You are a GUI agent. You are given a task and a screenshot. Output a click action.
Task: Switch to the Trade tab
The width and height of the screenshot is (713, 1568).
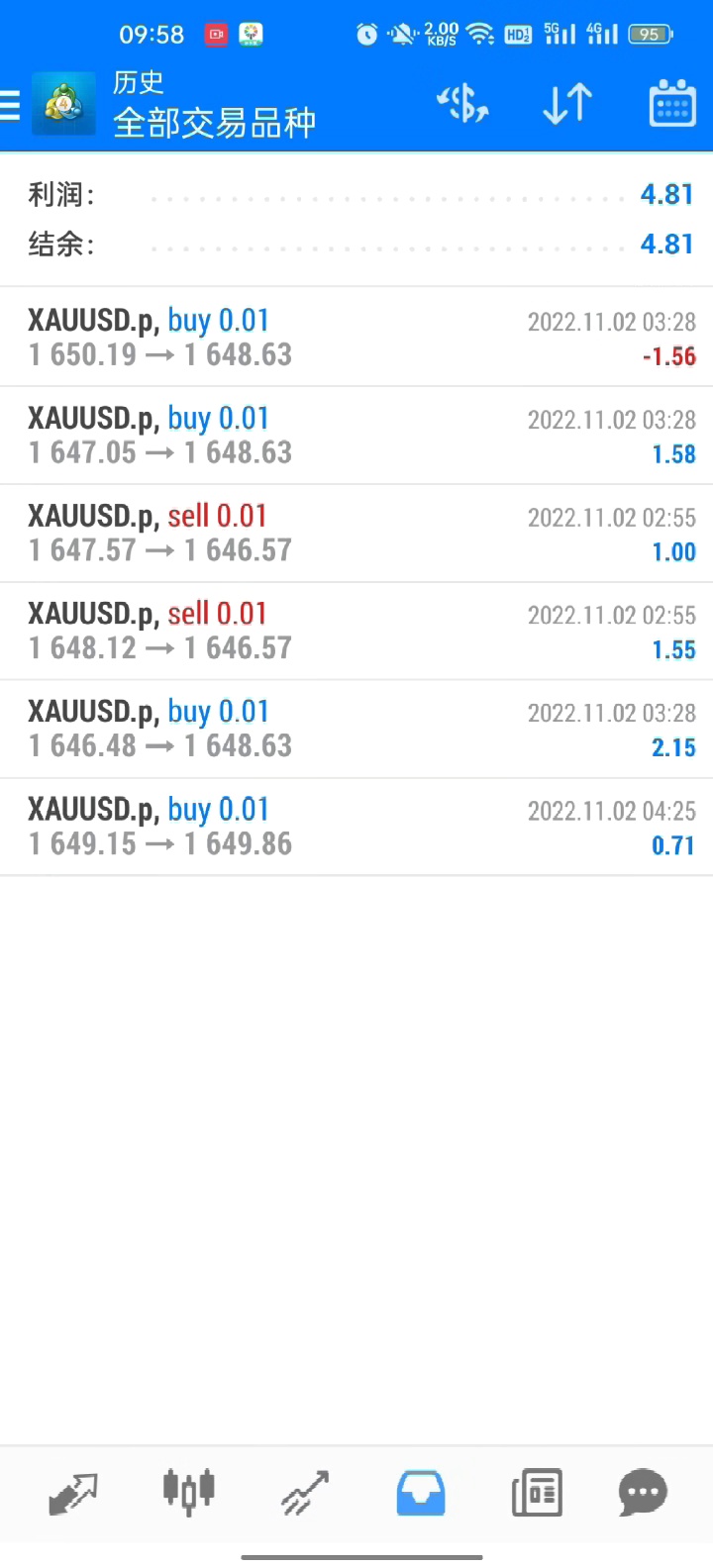tap(304, 1493)
